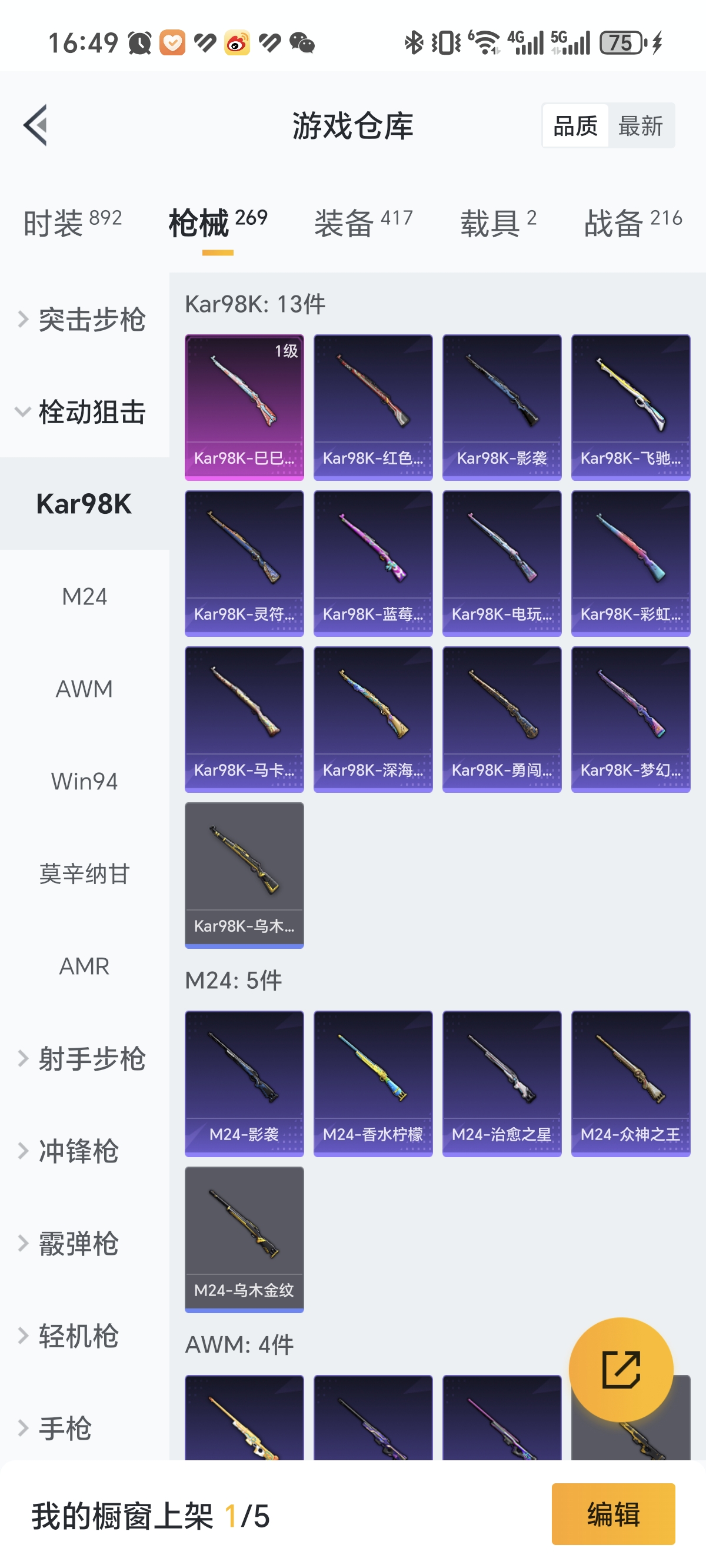Expand the 突击步枪 category
Image resolution: width=706 pixels, height=1568 pixels.
point(84,320)
